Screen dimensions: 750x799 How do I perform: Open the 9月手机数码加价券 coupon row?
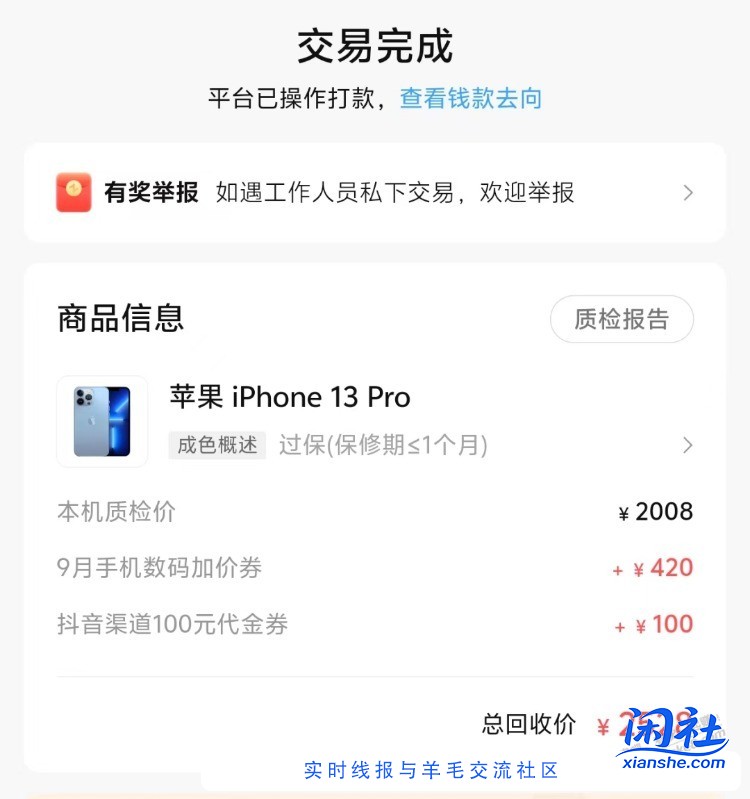coord(162,567)
